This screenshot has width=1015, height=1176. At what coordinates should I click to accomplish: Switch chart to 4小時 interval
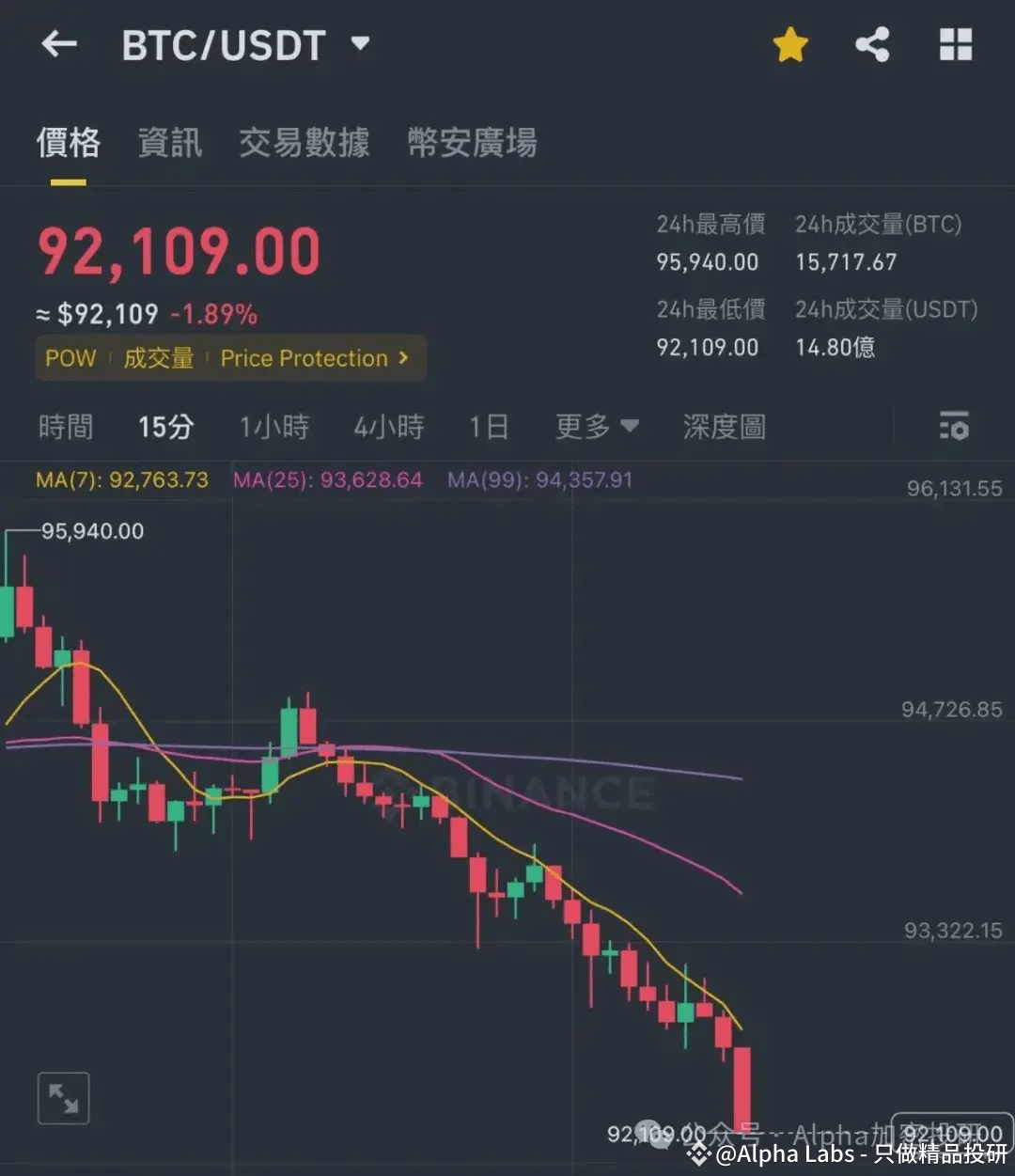(388, 427)
